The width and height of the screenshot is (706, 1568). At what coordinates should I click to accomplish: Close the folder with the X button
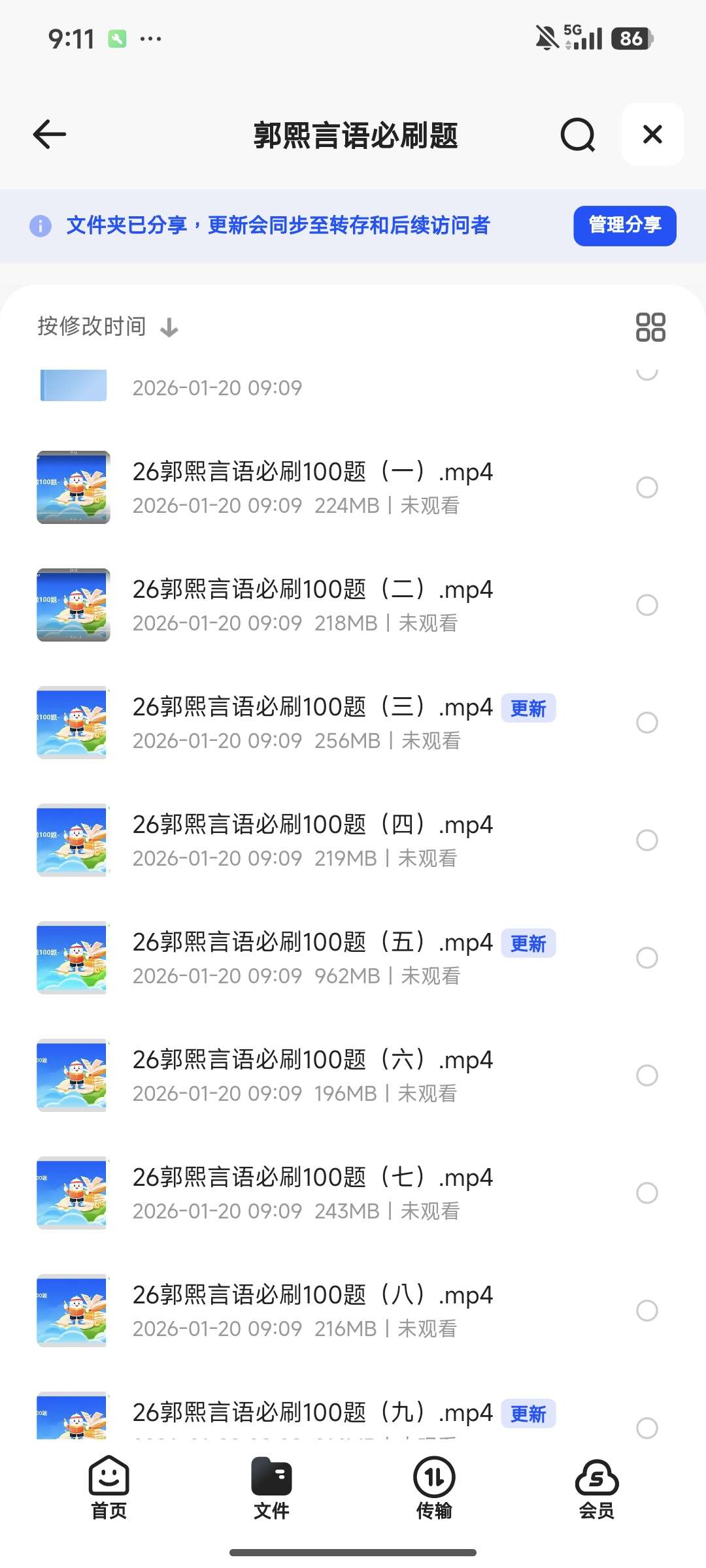tap(652, 135)
